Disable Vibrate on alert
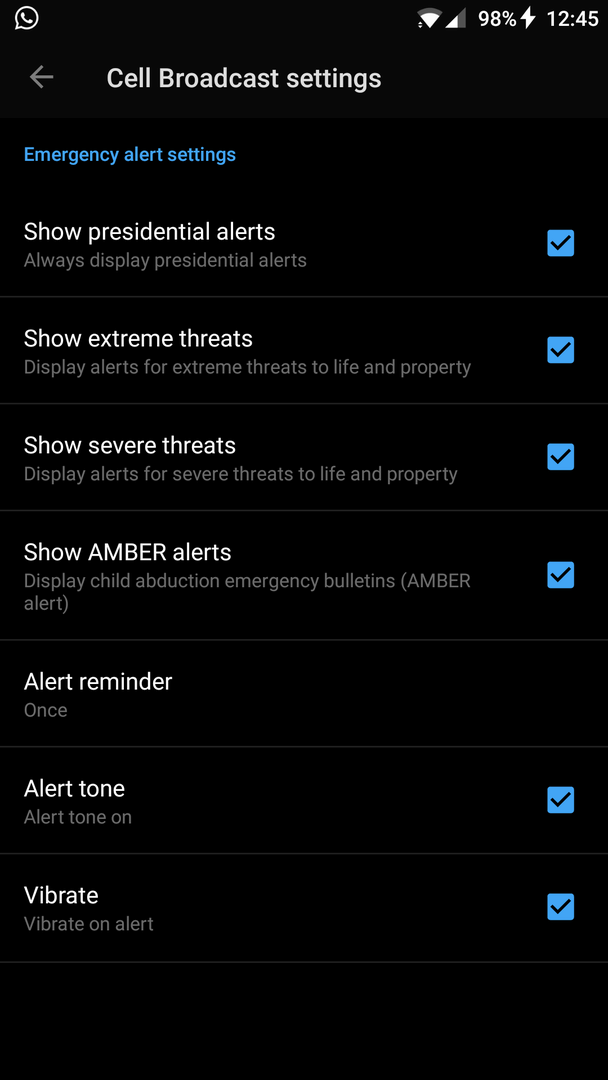Viewport: 608px width, 1080px height. 560,907
